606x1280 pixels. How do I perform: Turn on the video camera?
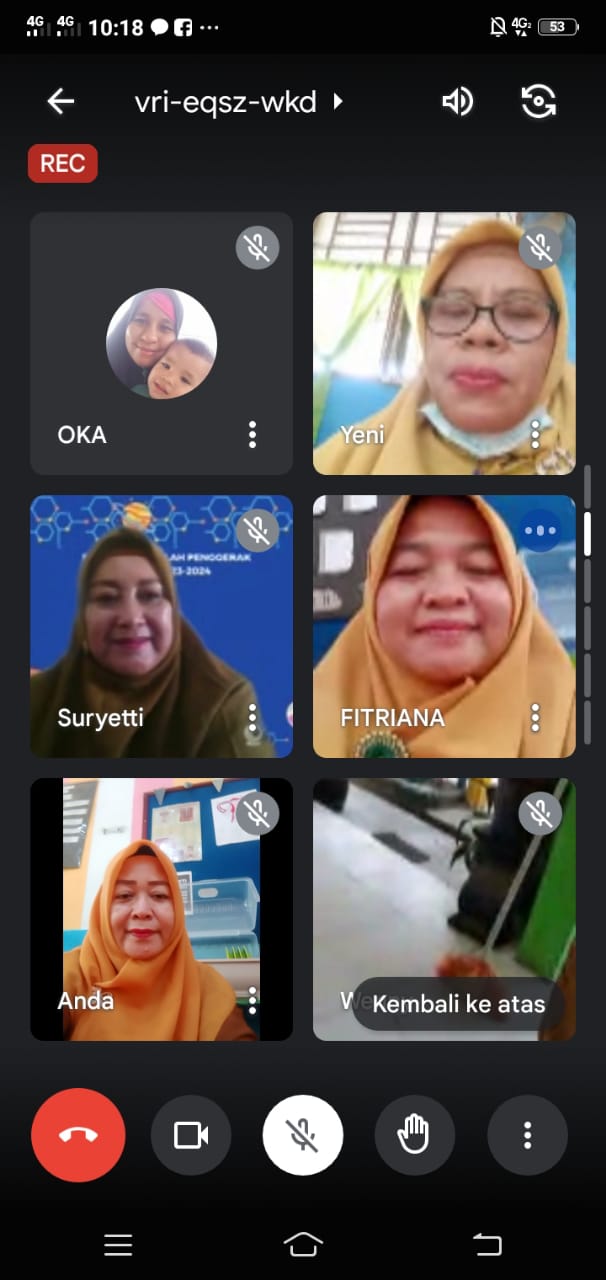point(191,1135)
